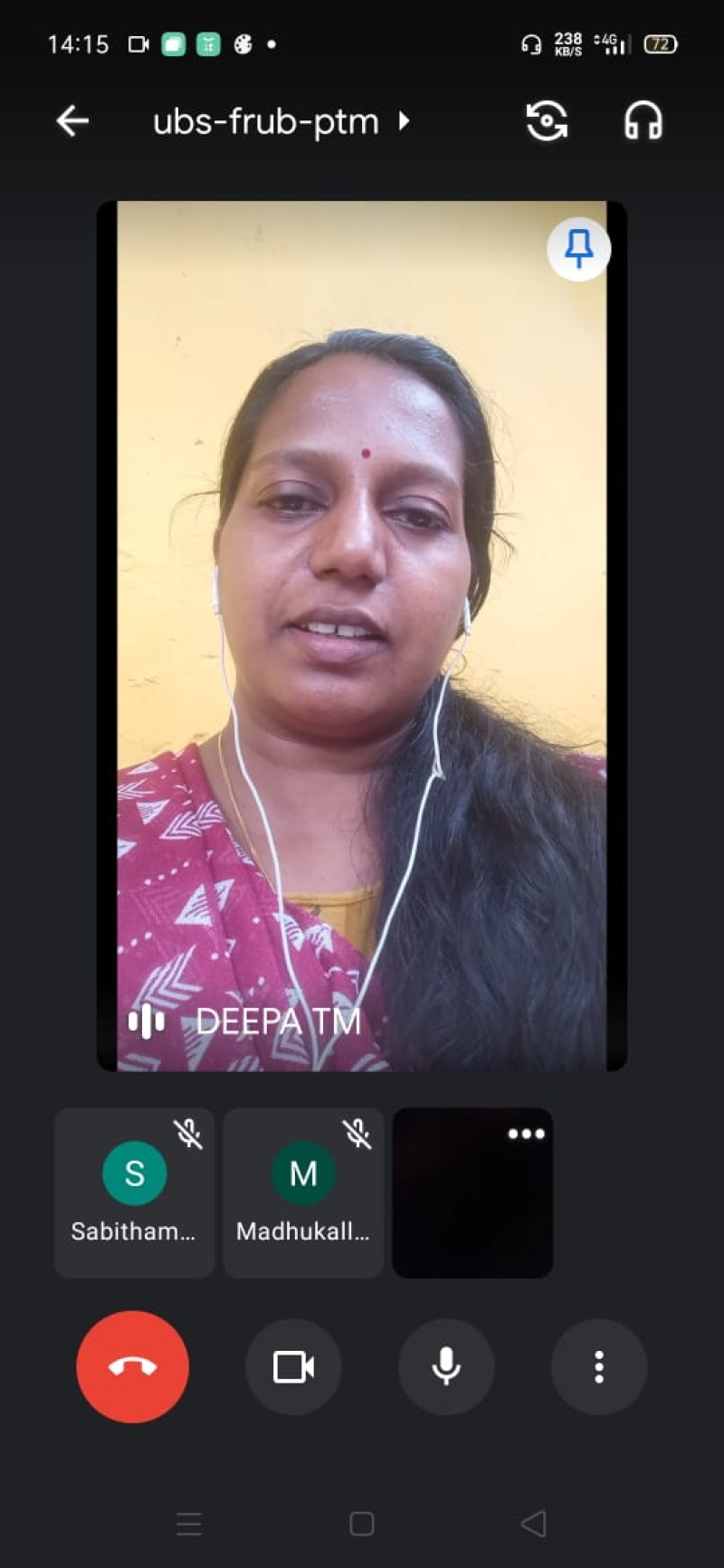End the call
Viewport: 724px width, 1568px height.
[133, 1366]
